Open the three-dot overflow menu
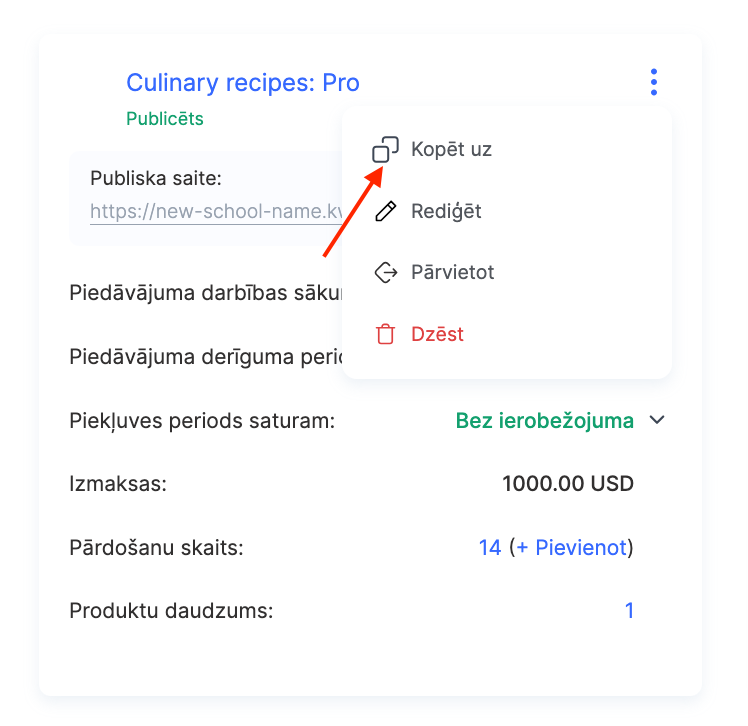The width and height of the screenshot is (748, 726). point(654,82)
